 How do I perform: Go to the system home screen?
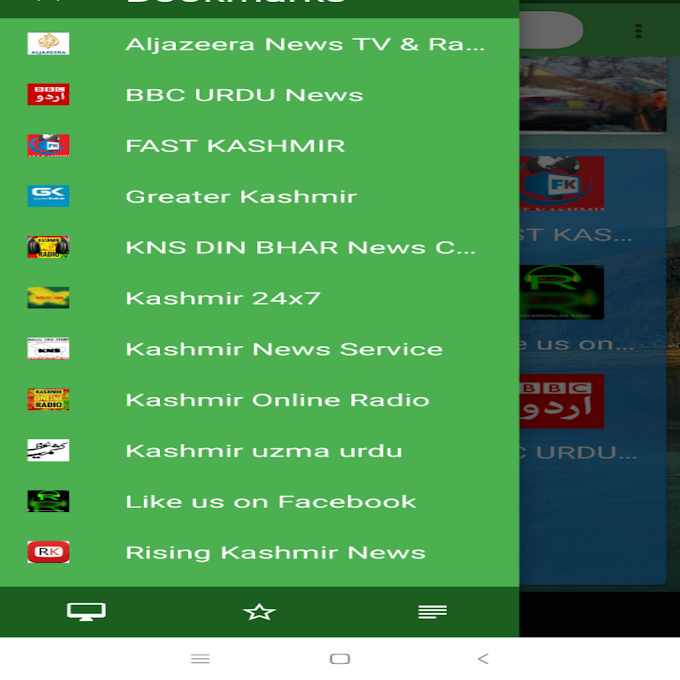pyautogui.click(x=340, y=659)
